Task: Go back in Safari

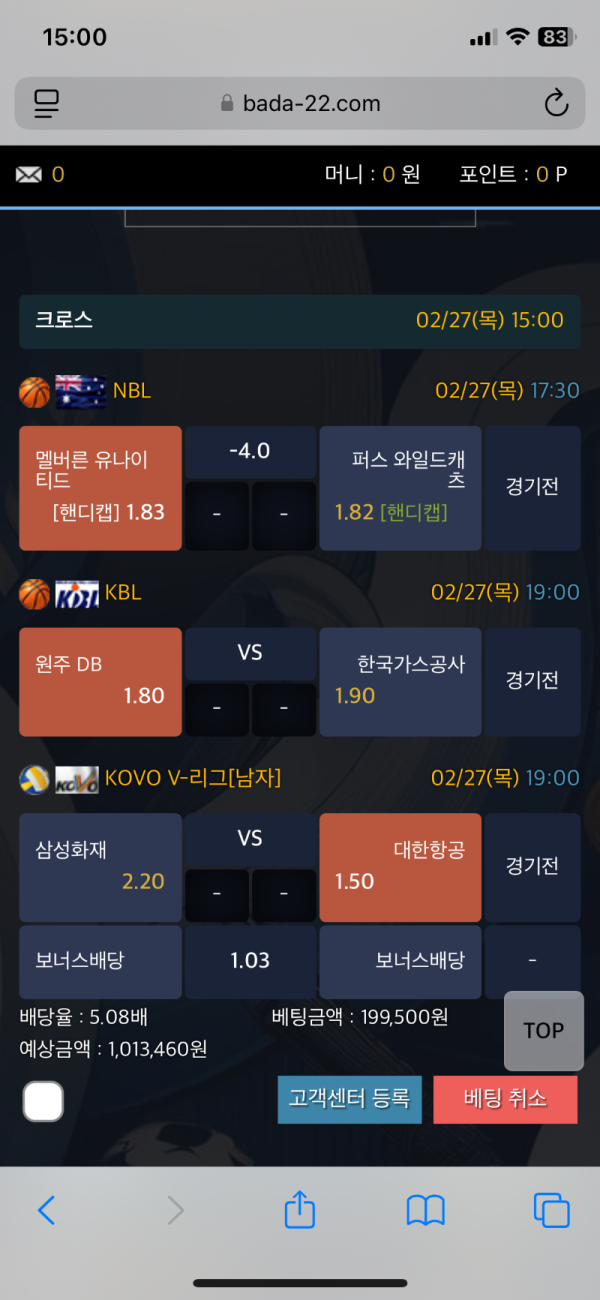Action: tap(46, 1211)
